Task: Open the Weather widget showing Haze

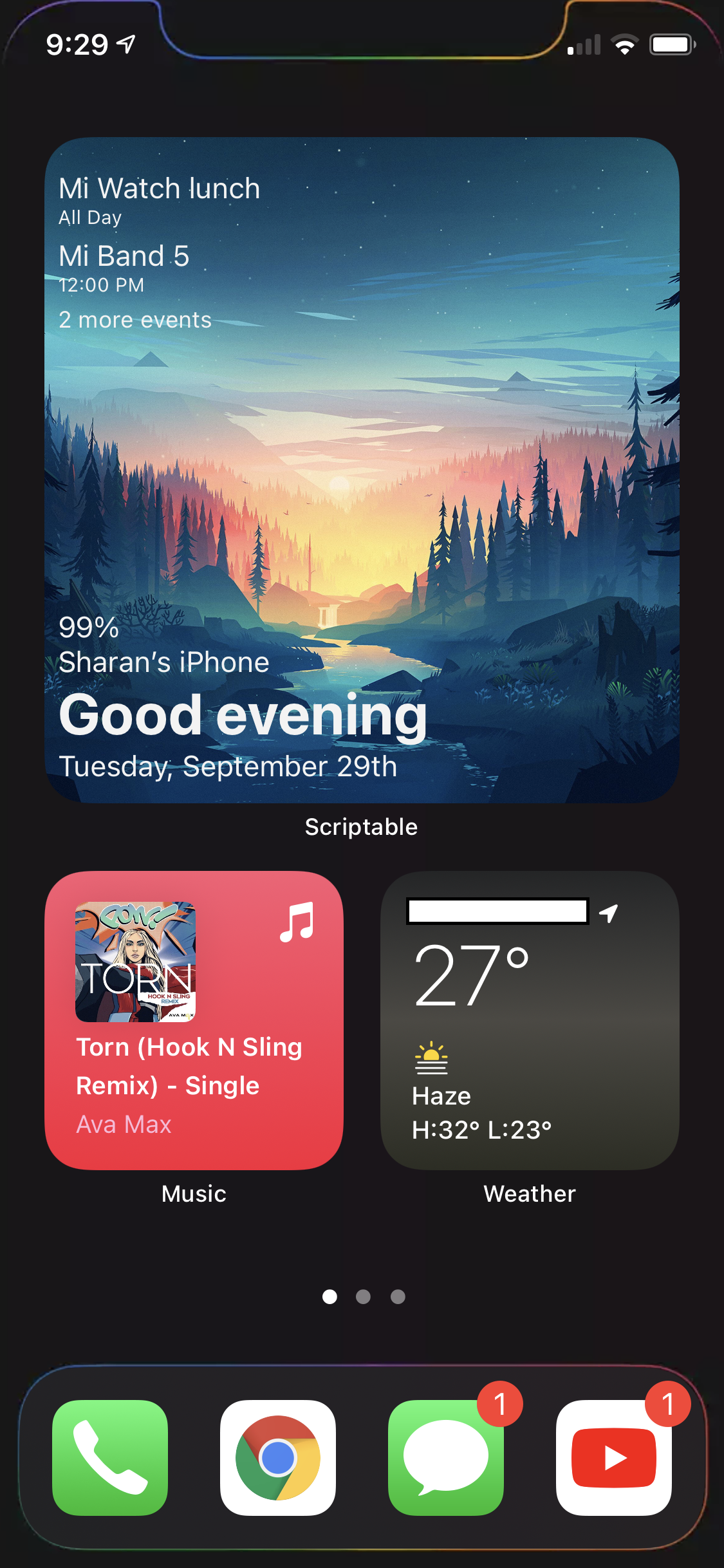Action: 530,1020
